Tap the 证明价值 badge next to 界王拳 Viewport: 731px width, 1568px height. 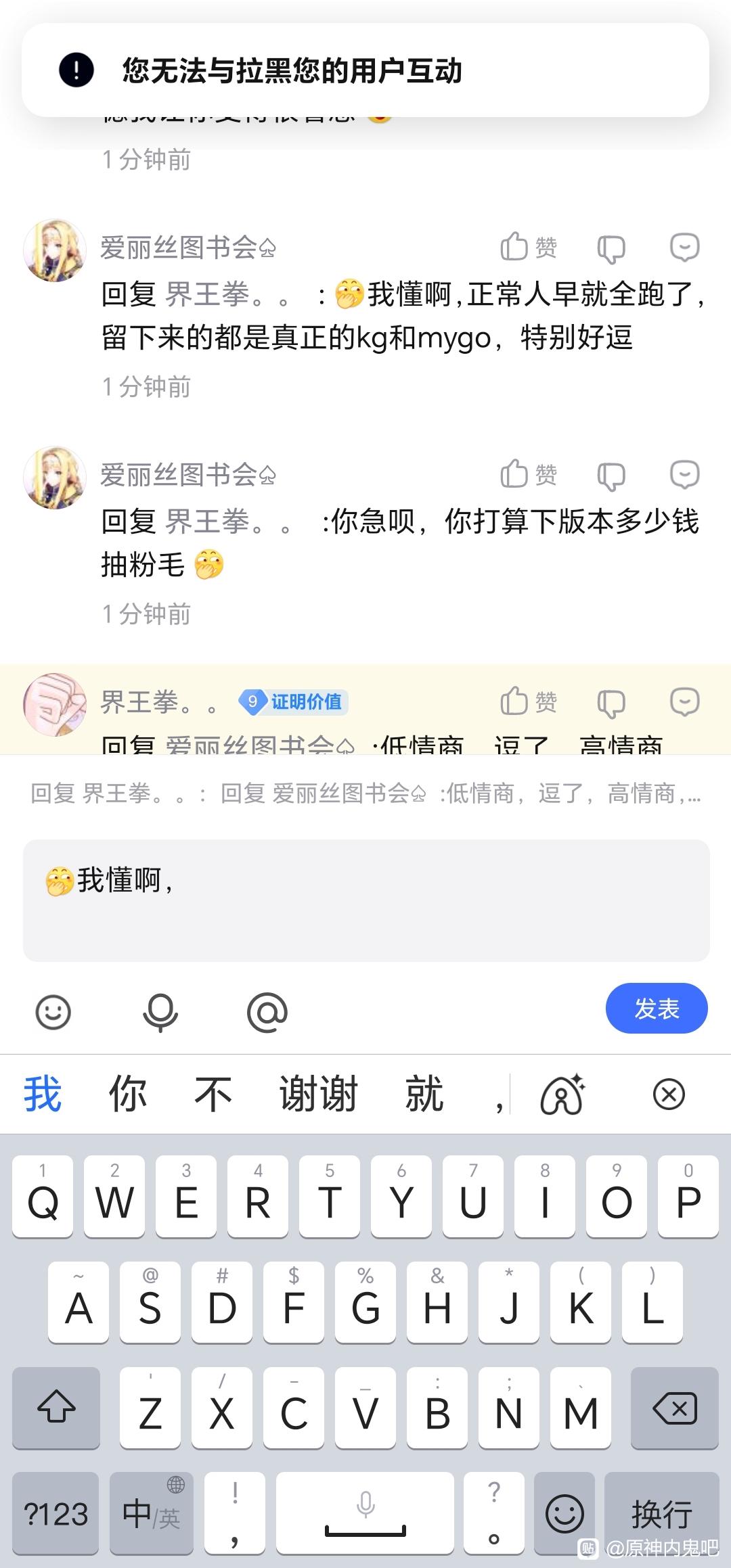(294, 702)
